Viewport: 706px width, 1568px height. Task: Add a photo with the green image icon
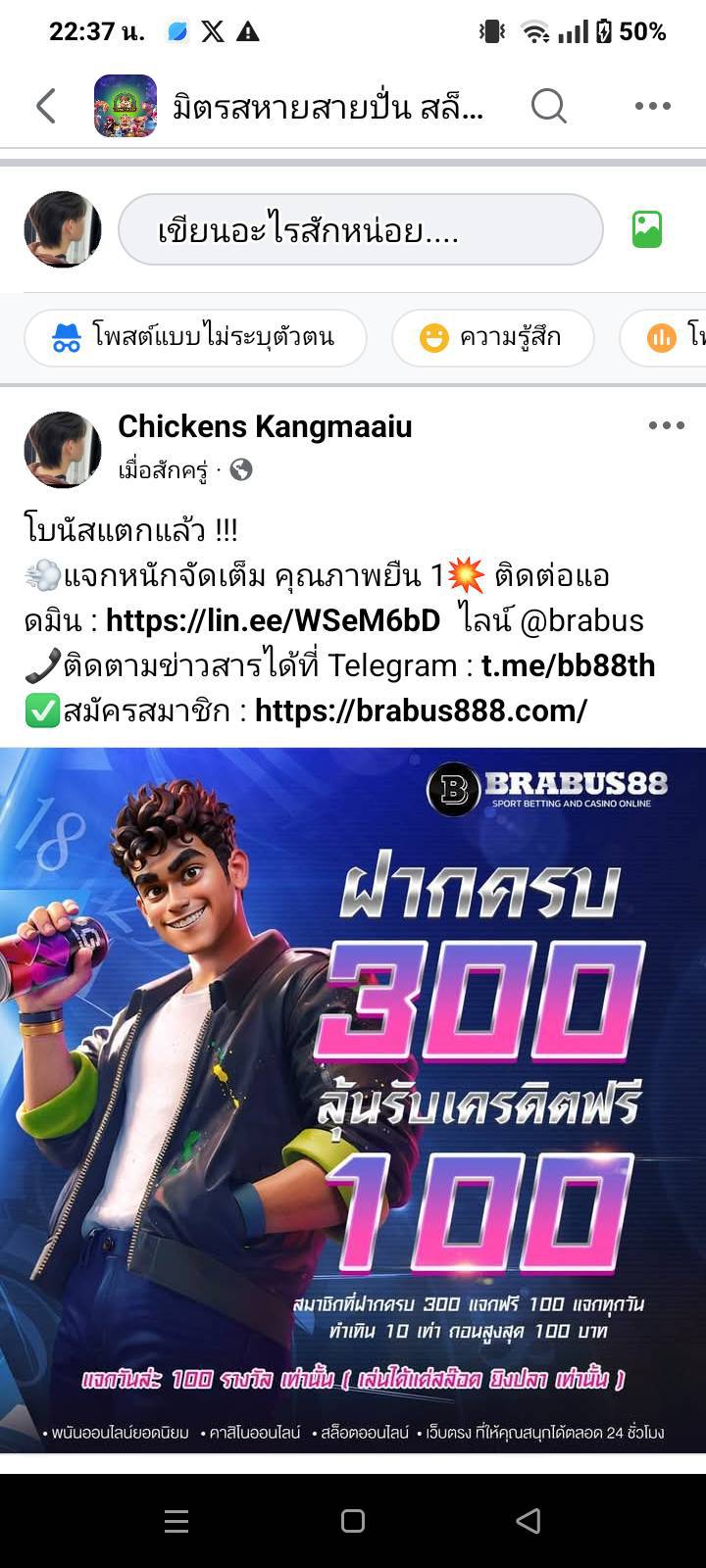coord(647,229)
